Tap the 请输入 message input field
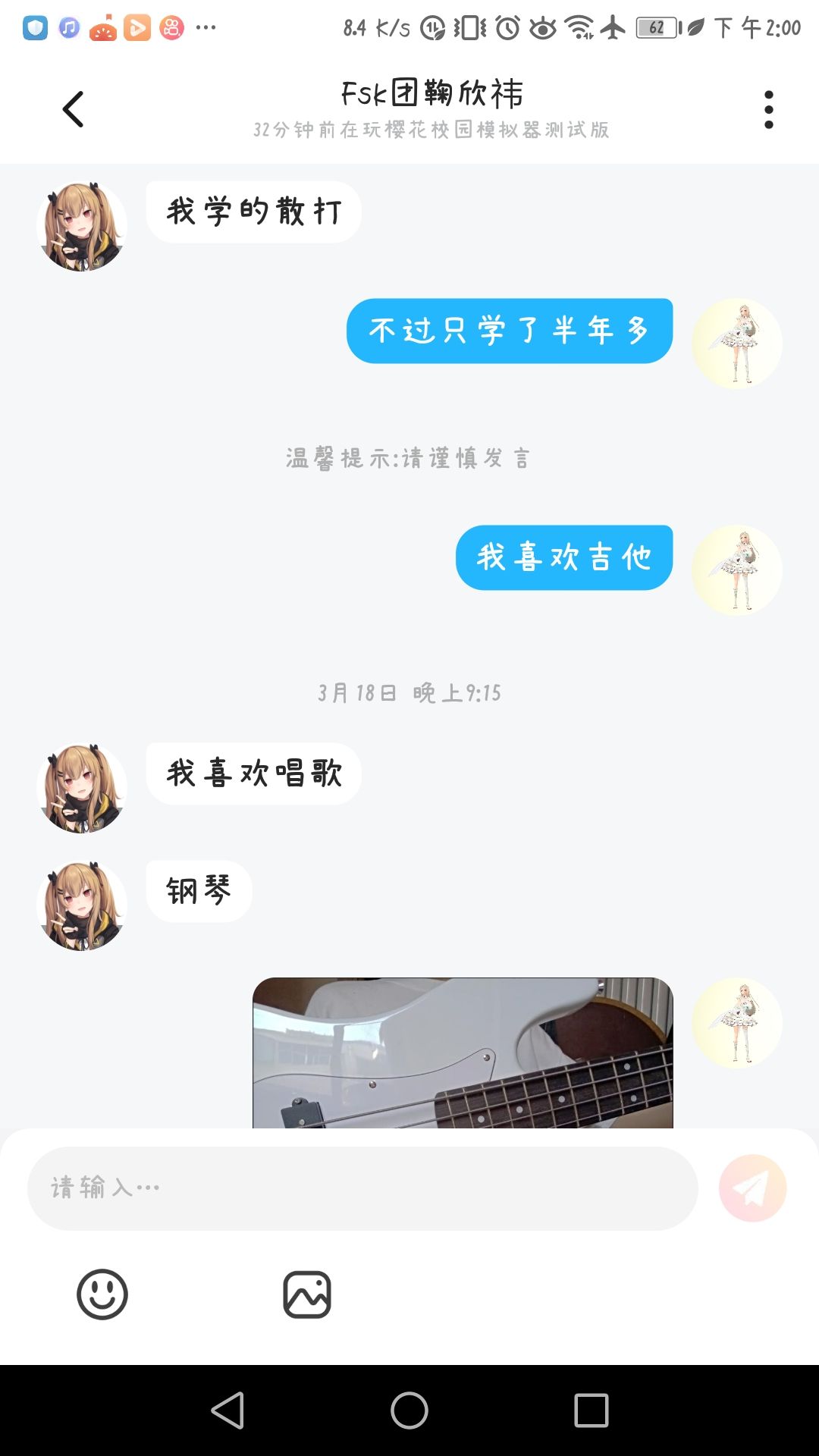The width and height of the screenshot is (819, 1456). coord(362,1188)
